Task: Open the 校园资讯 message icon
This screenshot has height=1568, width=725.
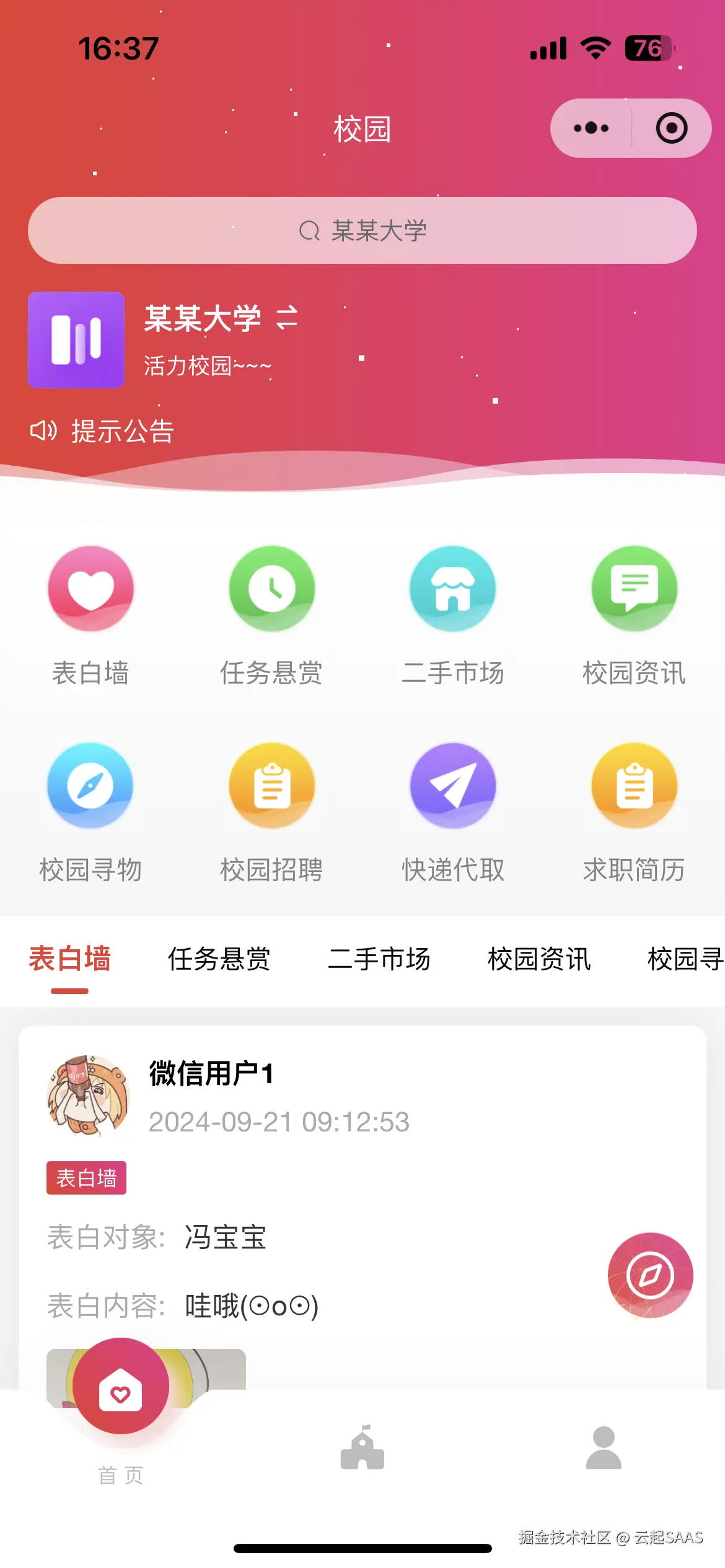Action: tap(634, 589)
